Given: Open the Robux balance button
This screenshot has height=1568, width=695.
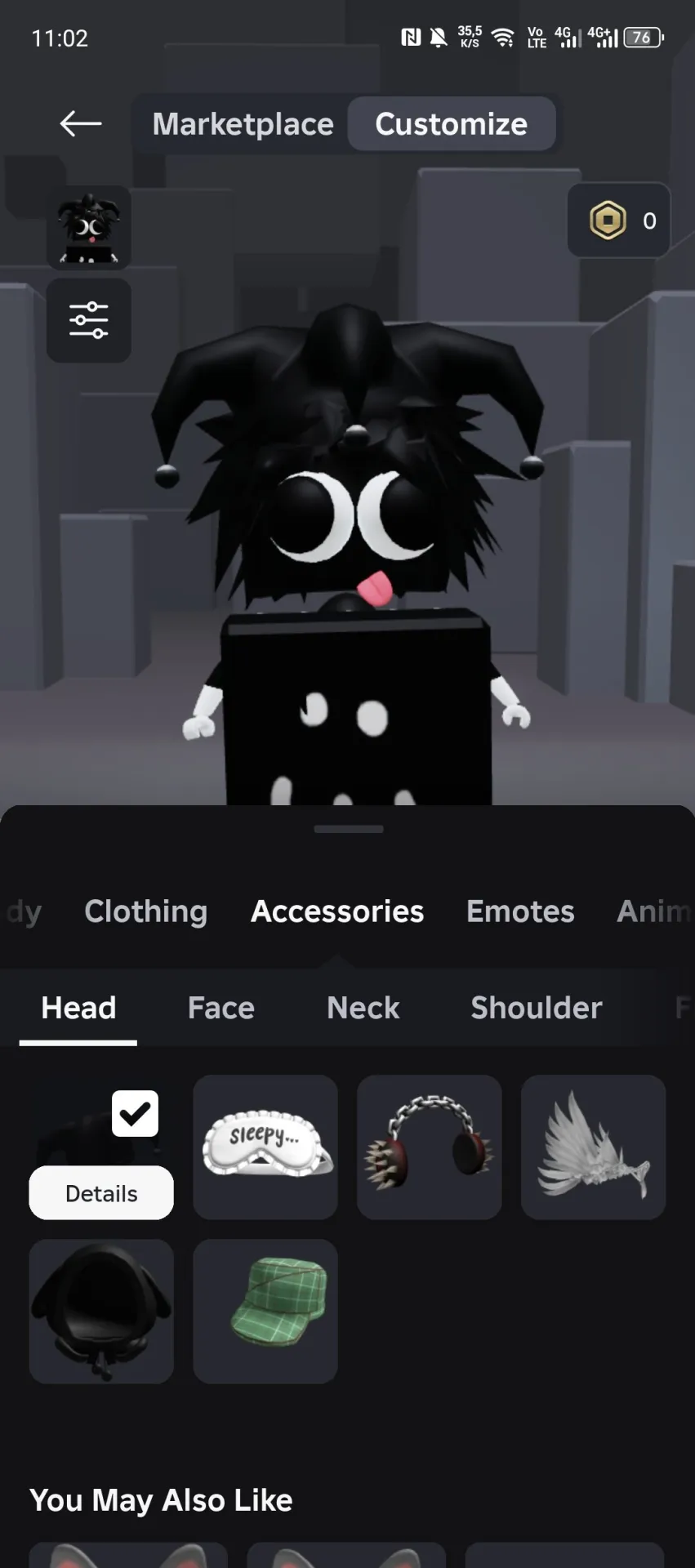Looking at the screenshot, I should [619, 220].
